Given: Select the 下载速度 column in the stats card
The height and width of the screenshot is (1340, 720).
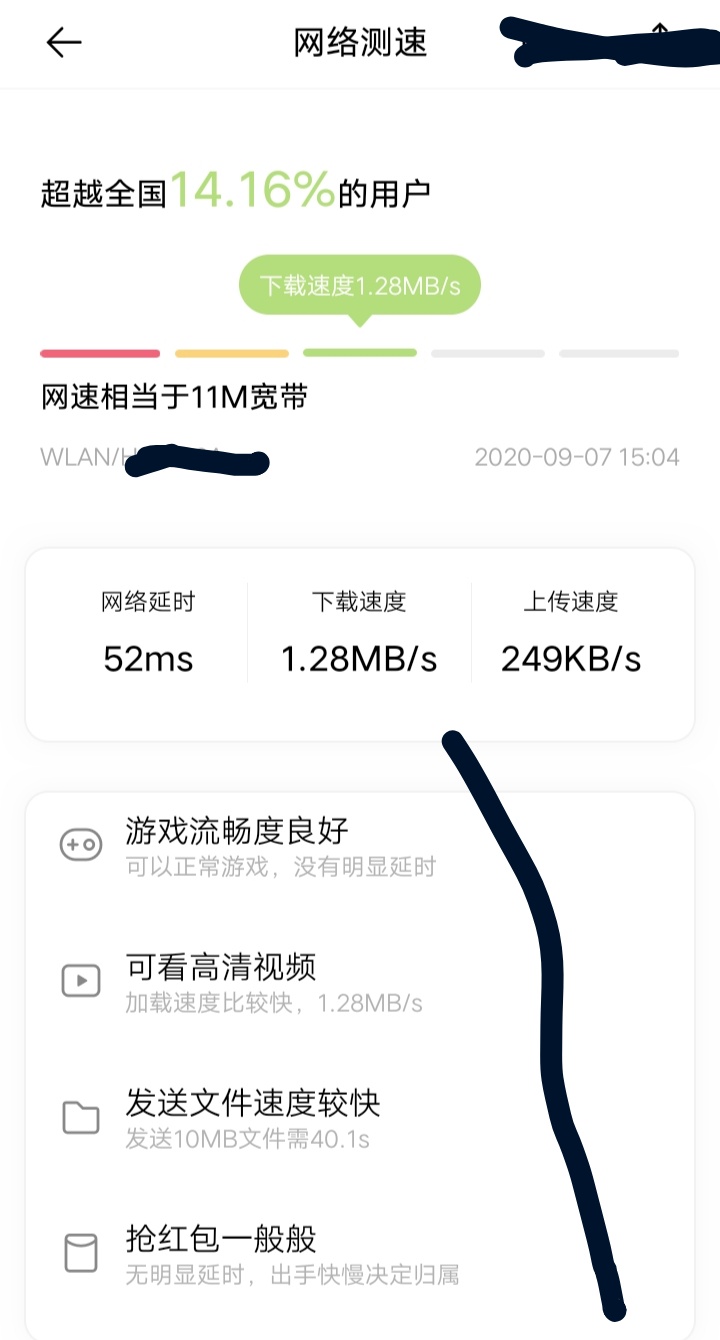Looking at the screenshot, I should (359, 630).
